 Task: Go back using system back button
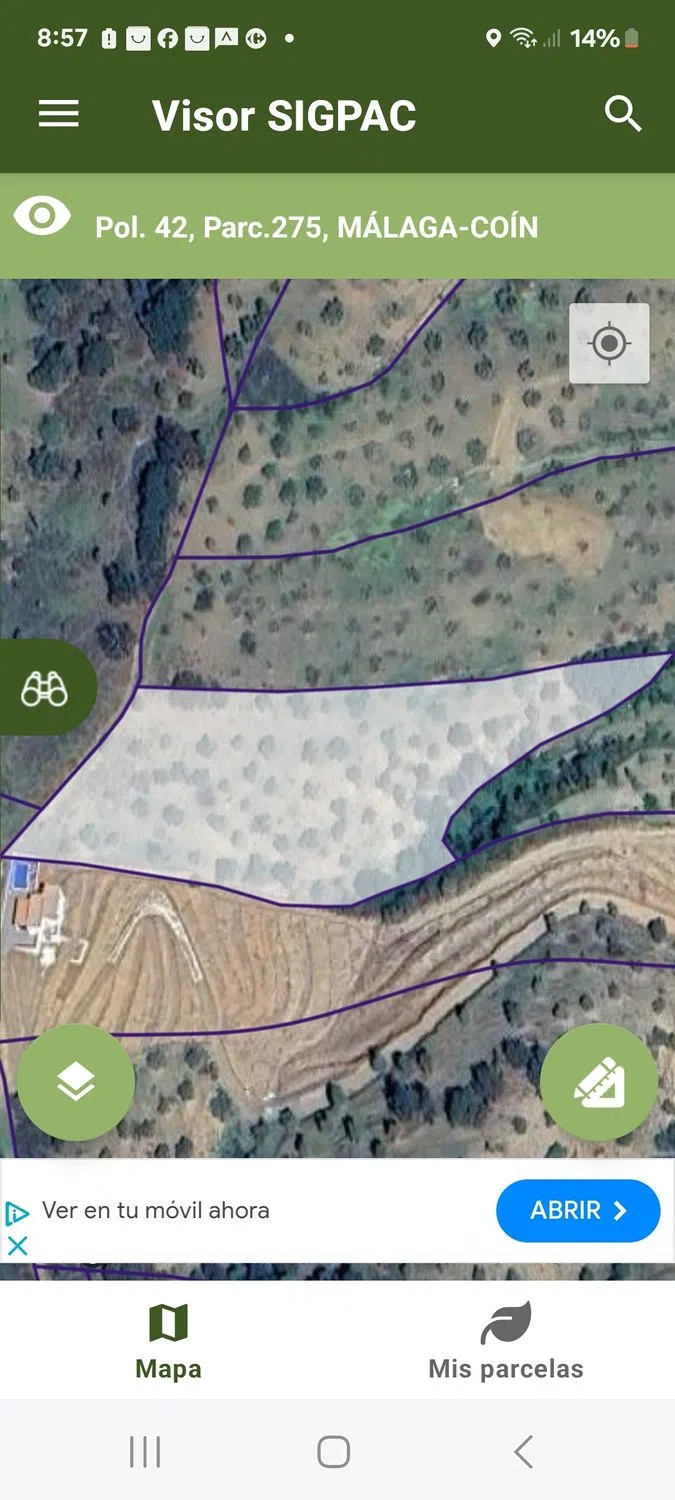(x=523, y=1451)
